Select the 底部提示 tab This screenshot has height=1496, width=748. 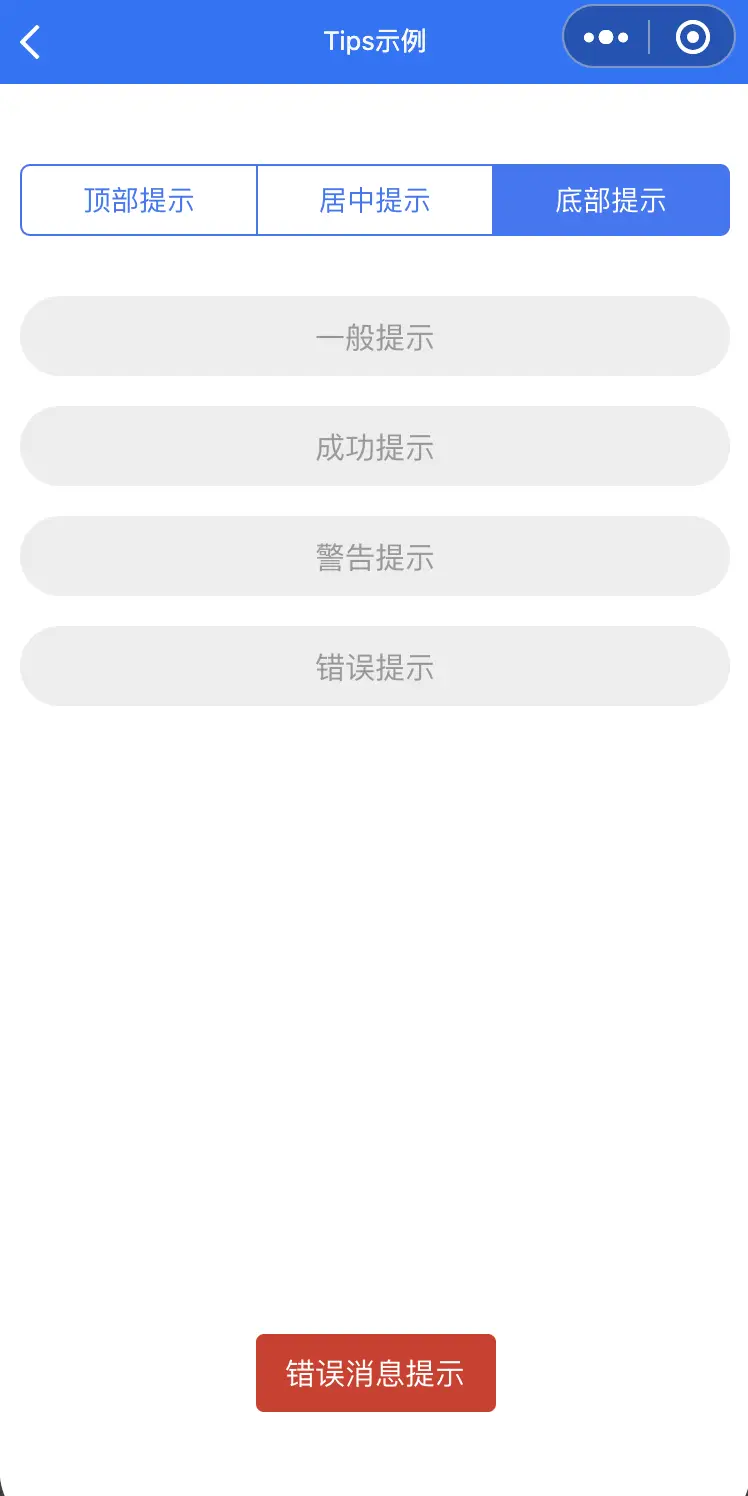coord(611,200)
